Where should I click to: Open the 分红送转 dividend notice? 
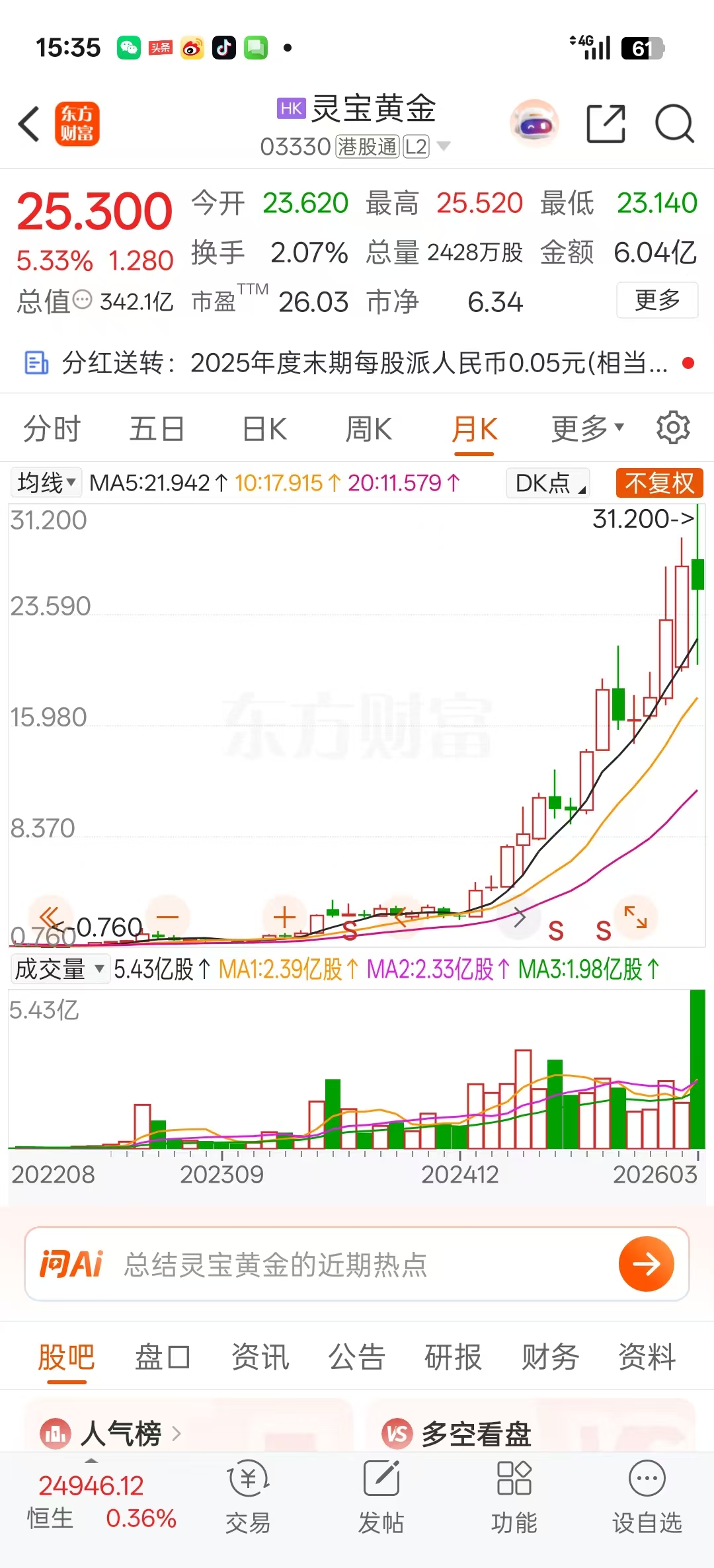click(x=357, y=363)
